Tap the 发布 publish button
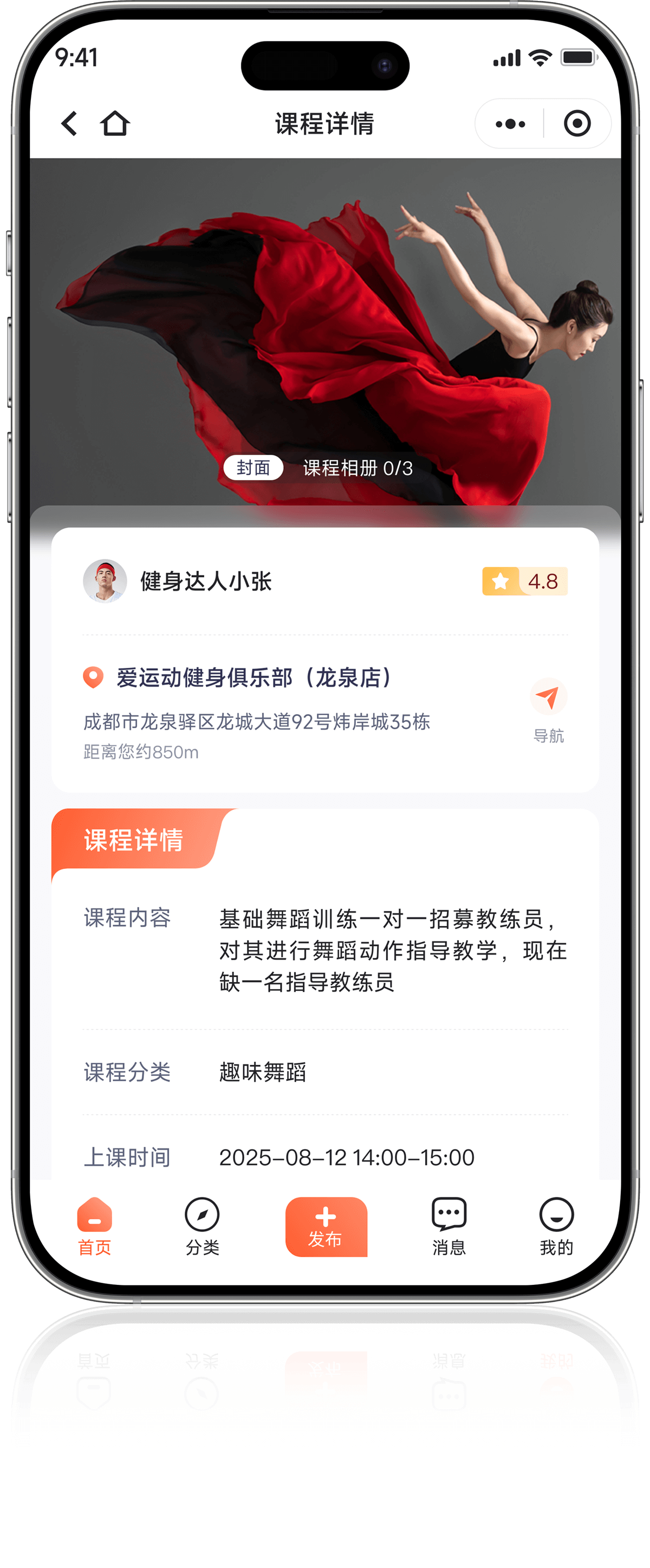 [326, 1226]
